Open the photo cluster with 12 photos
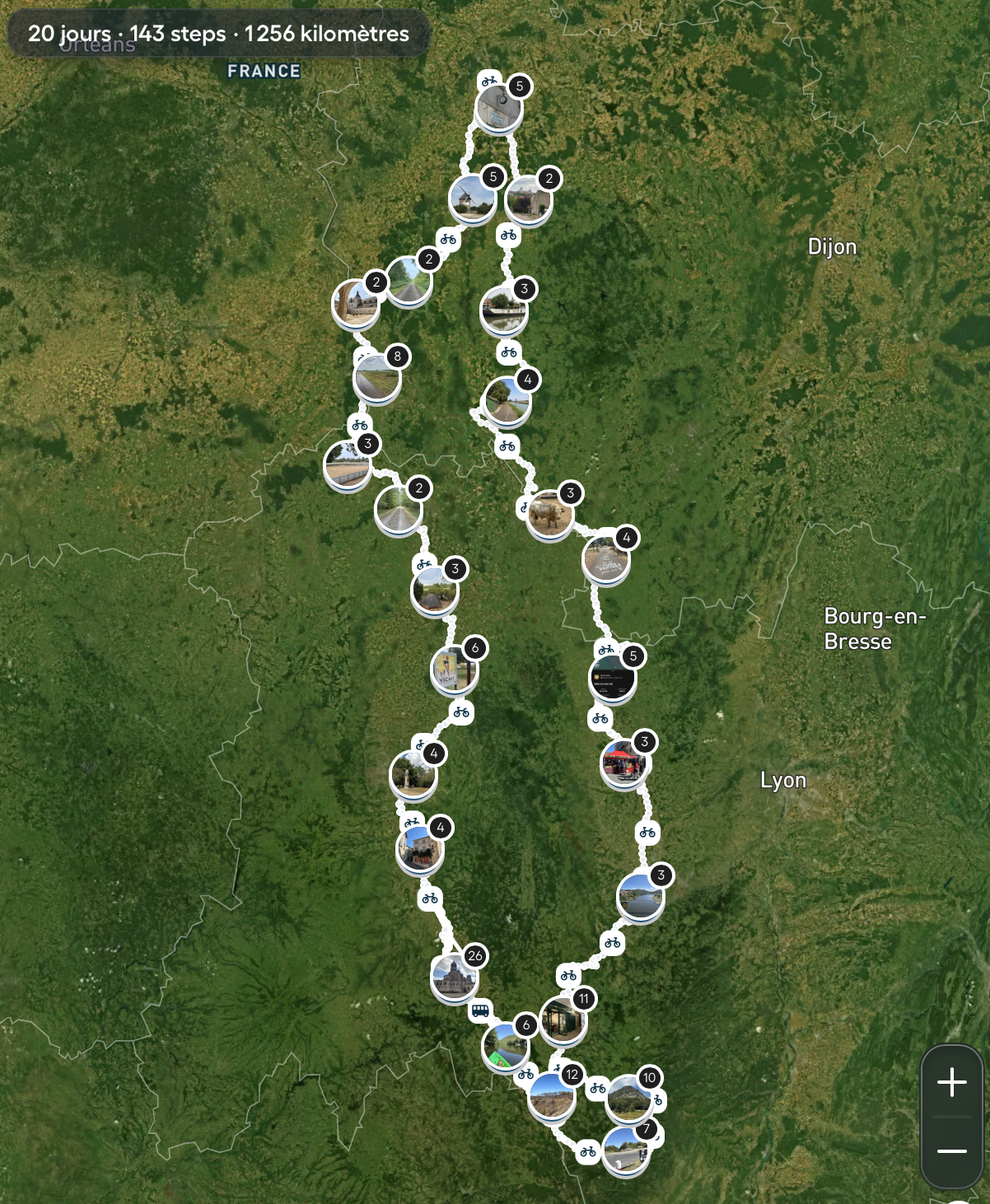The width and height of the screenshot is (990, 1204). pos(552,1096)
